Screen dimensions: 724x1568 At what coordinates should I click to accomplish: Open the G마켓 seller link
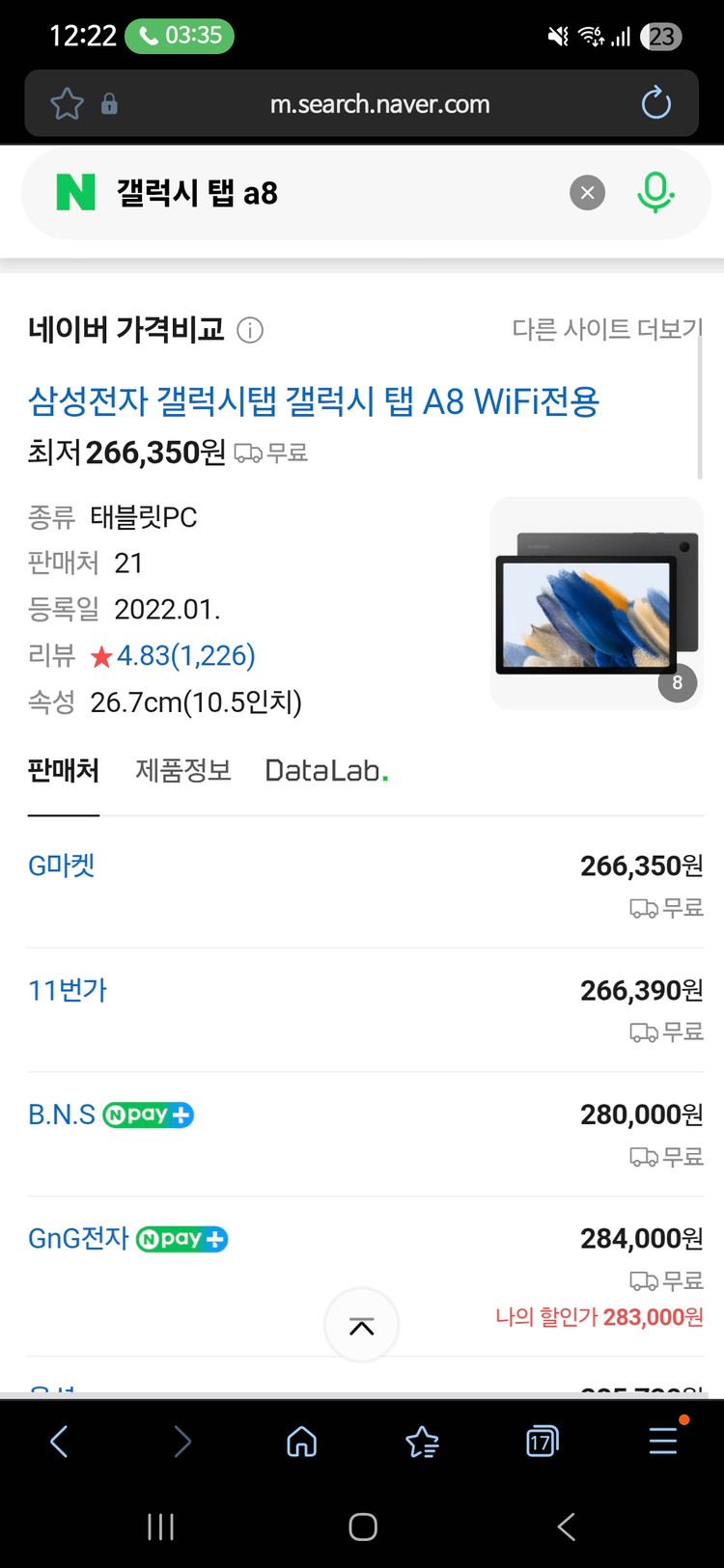point(61,866)
